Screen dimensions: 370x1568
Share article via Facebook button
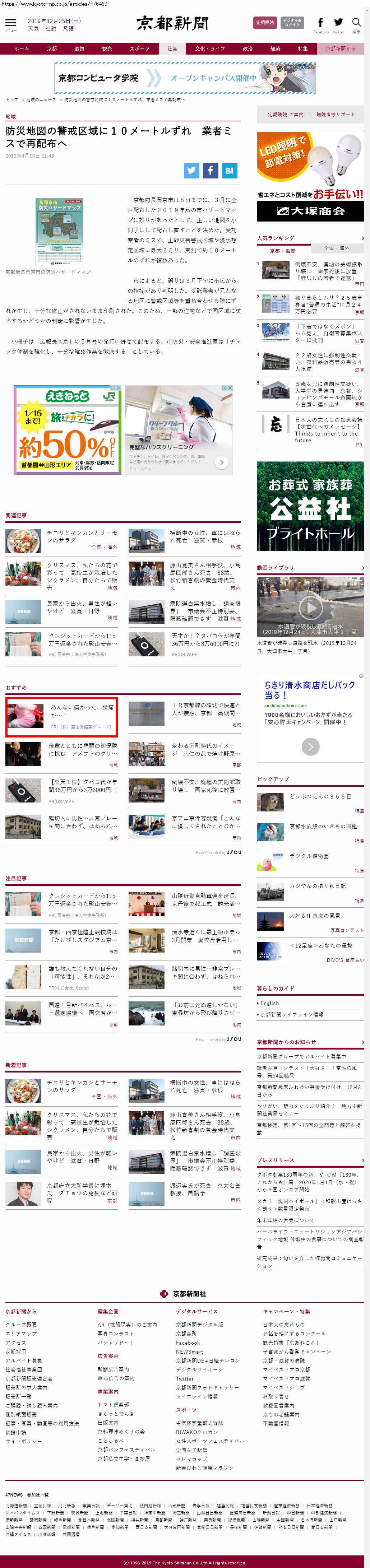coord(210,171)
